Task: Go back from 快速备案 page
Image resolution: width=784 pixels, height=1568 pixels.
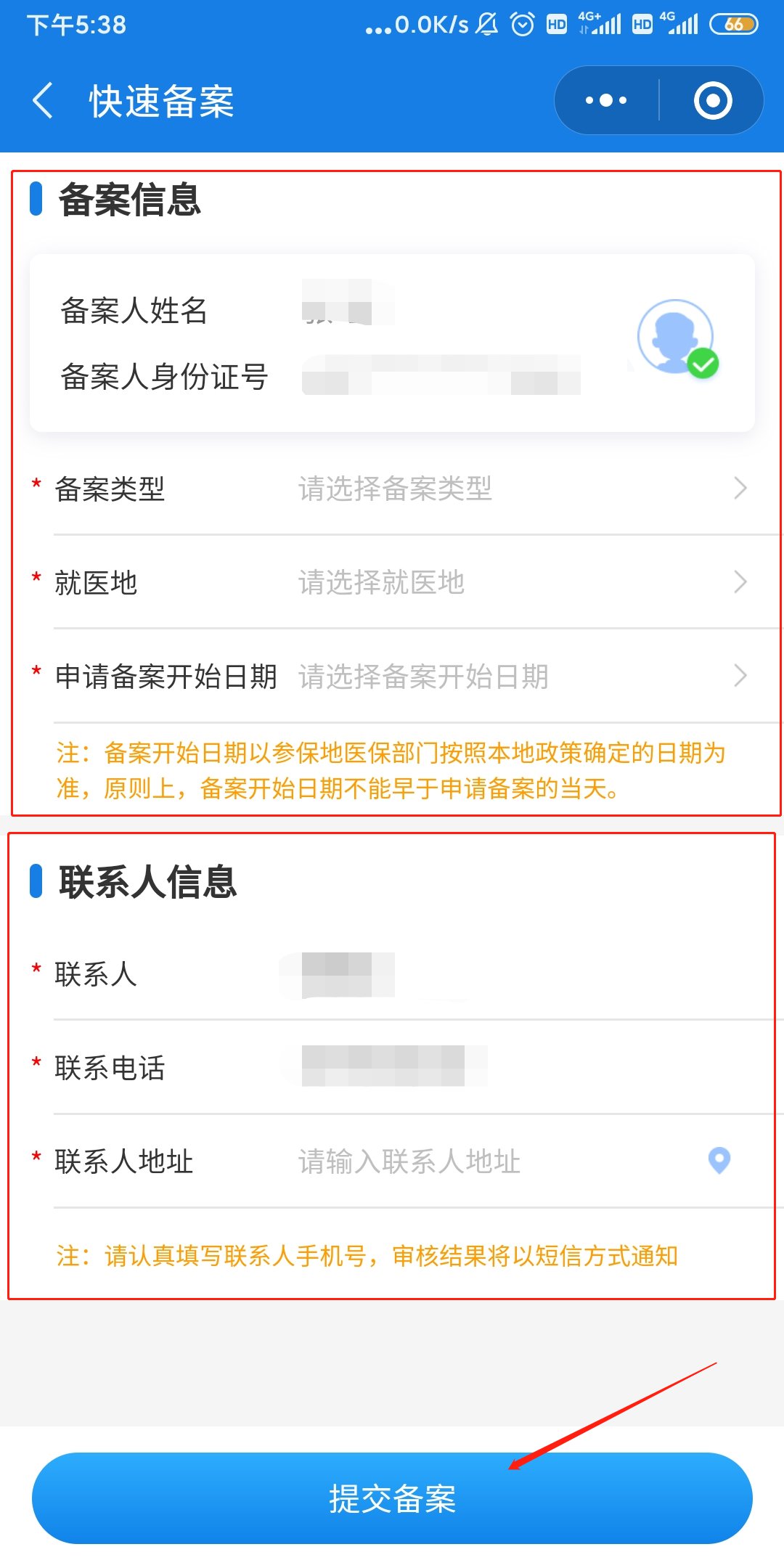Action: point(44,100)
